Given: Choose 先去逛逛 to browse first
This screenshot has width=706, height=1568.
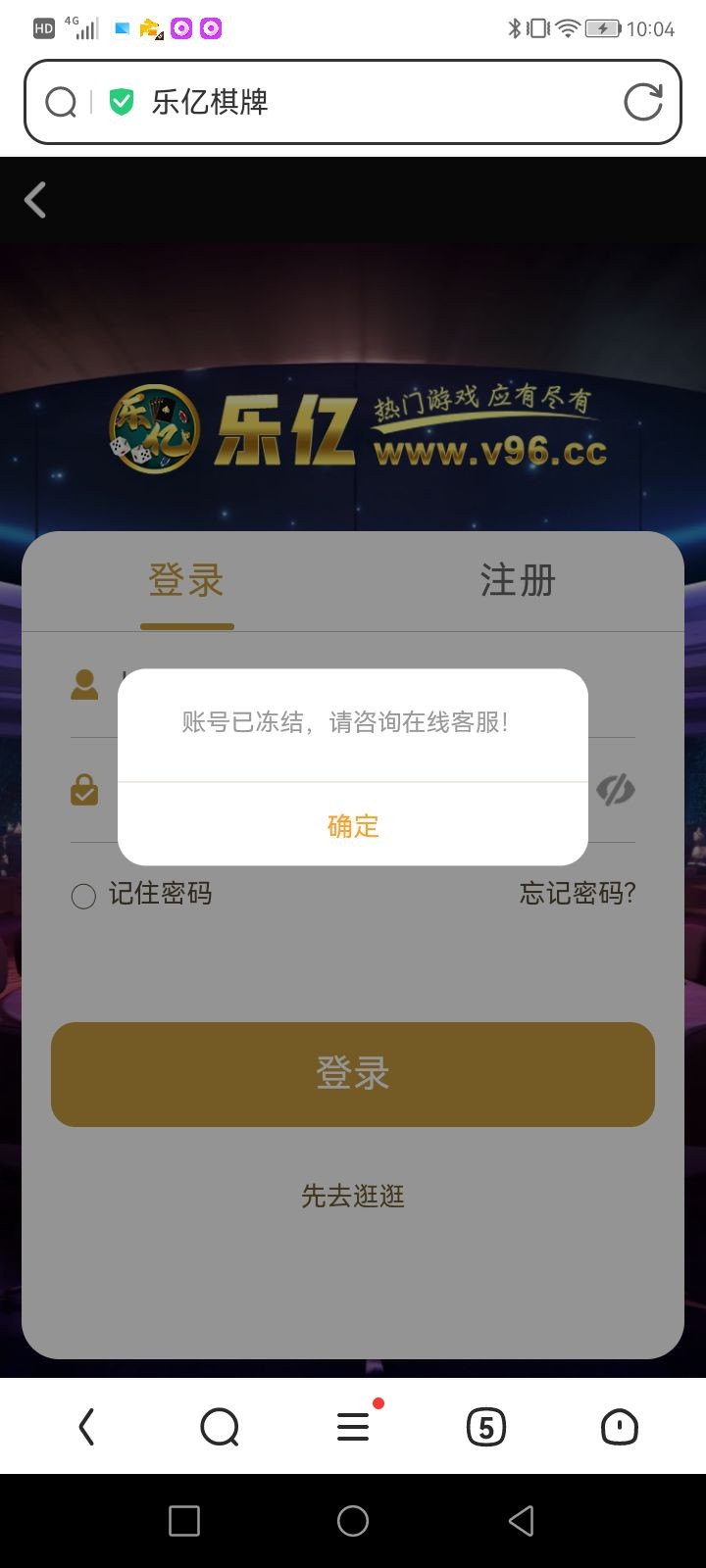Looking at the screenshot, I should tap(353, 1196).
